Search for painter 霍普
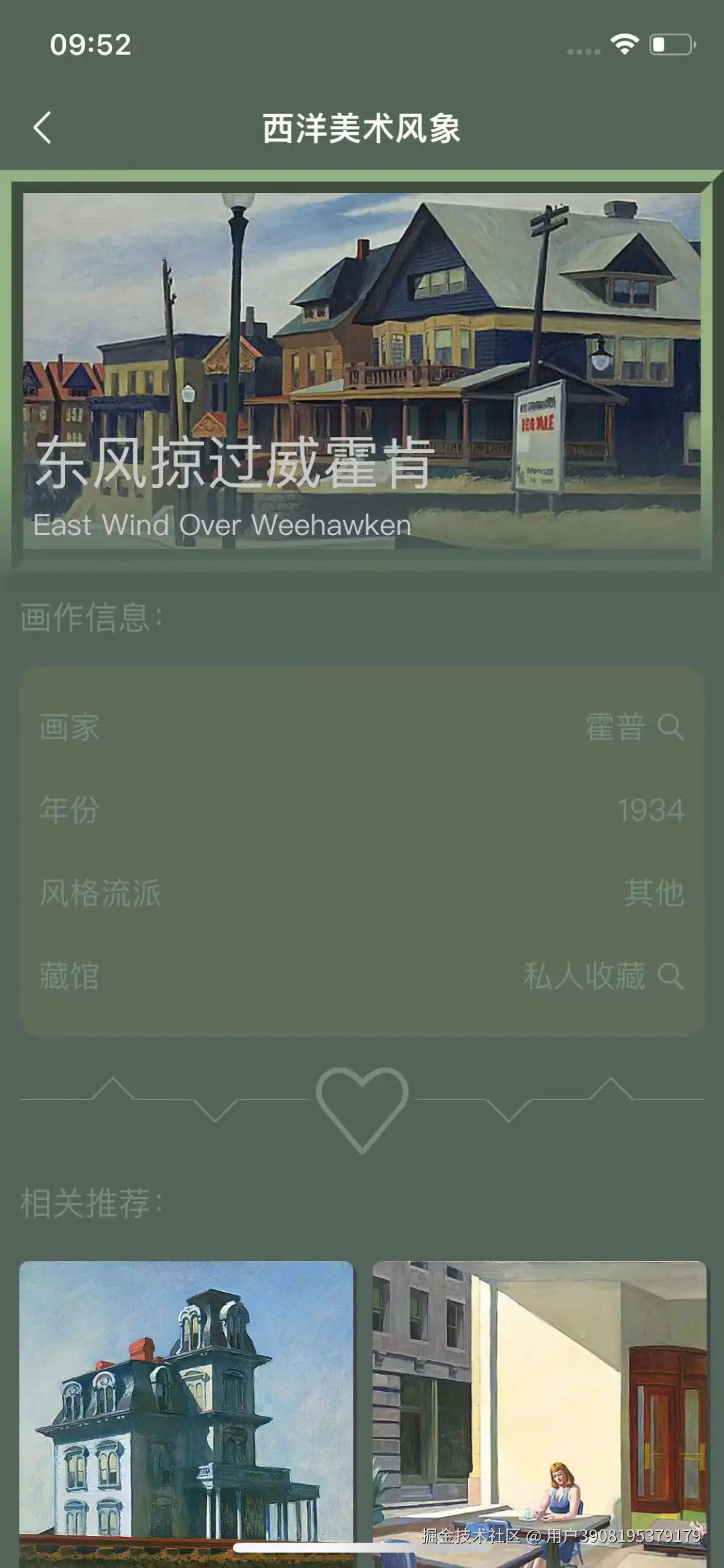Image resolution: width=724 pixels, height=1568 pixels. (x=670, y=727)
